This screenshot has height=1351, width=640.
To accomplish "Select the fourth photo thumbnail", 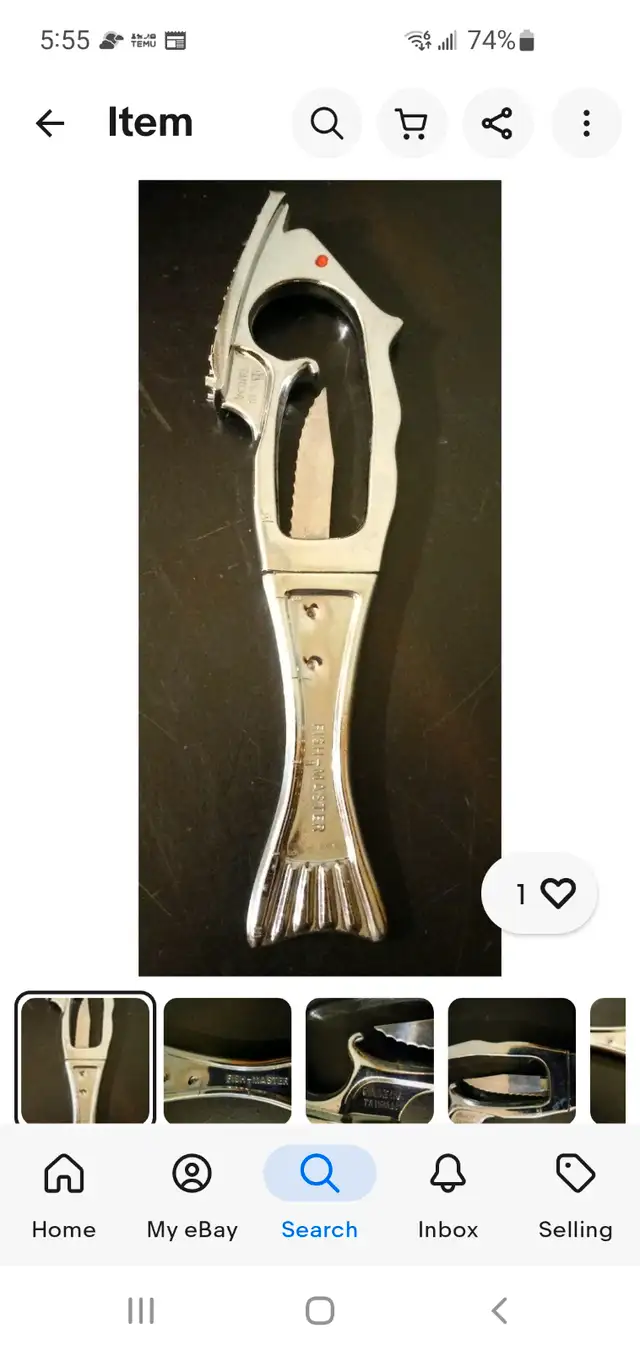I will point(512,1060).
